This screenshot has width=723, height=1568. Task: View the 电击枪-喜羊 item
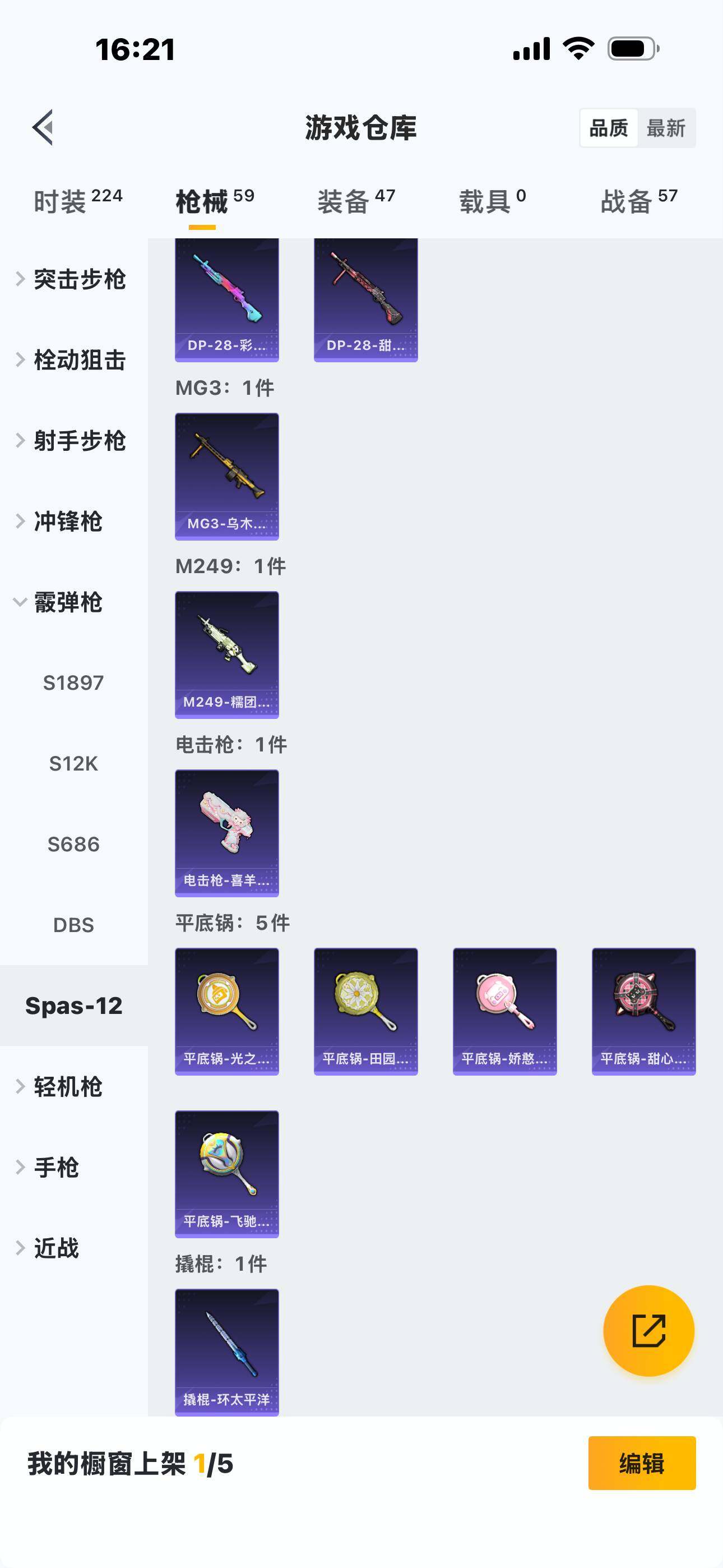pos(227,833)
